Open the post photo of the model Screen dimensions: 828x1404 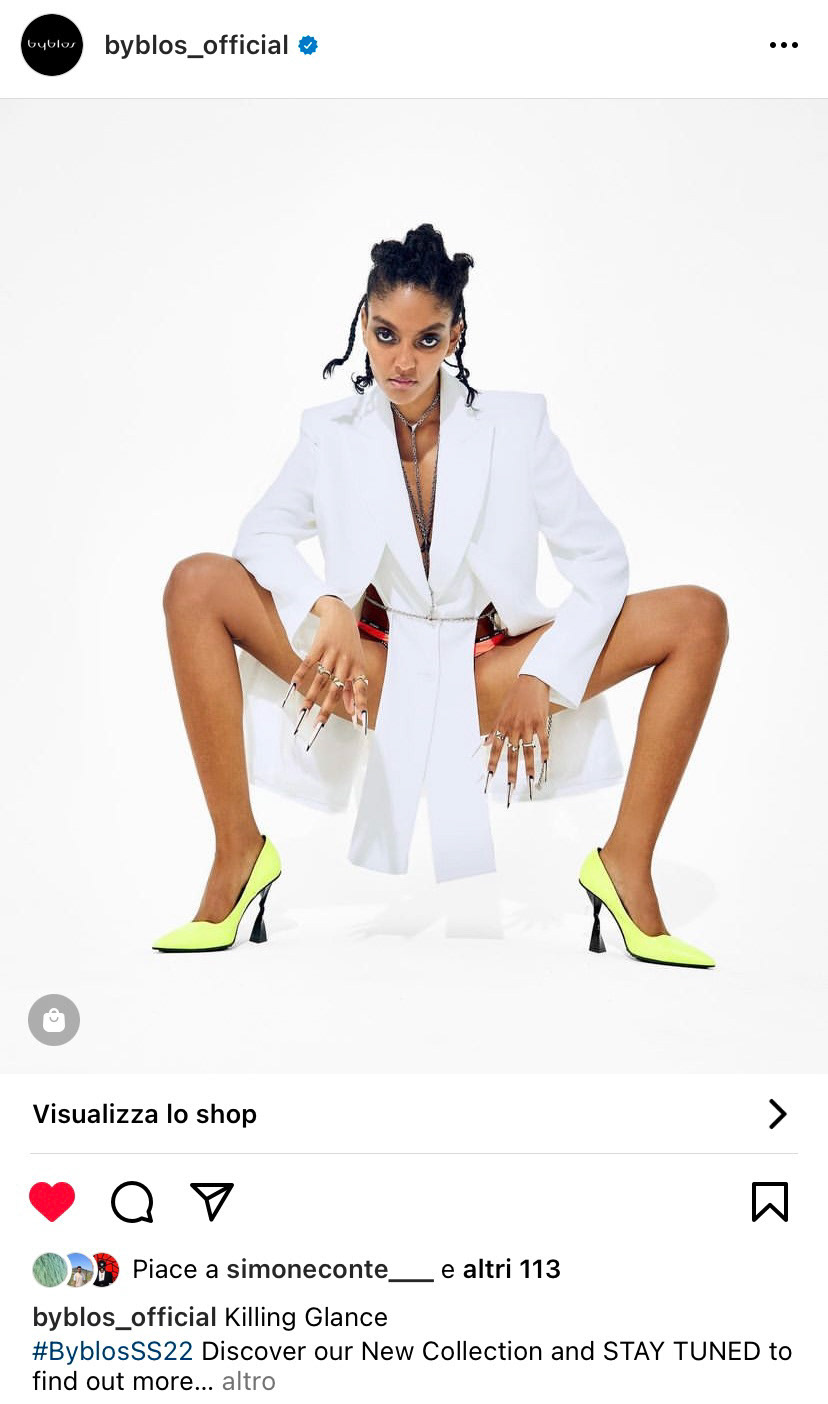point(414,586)
